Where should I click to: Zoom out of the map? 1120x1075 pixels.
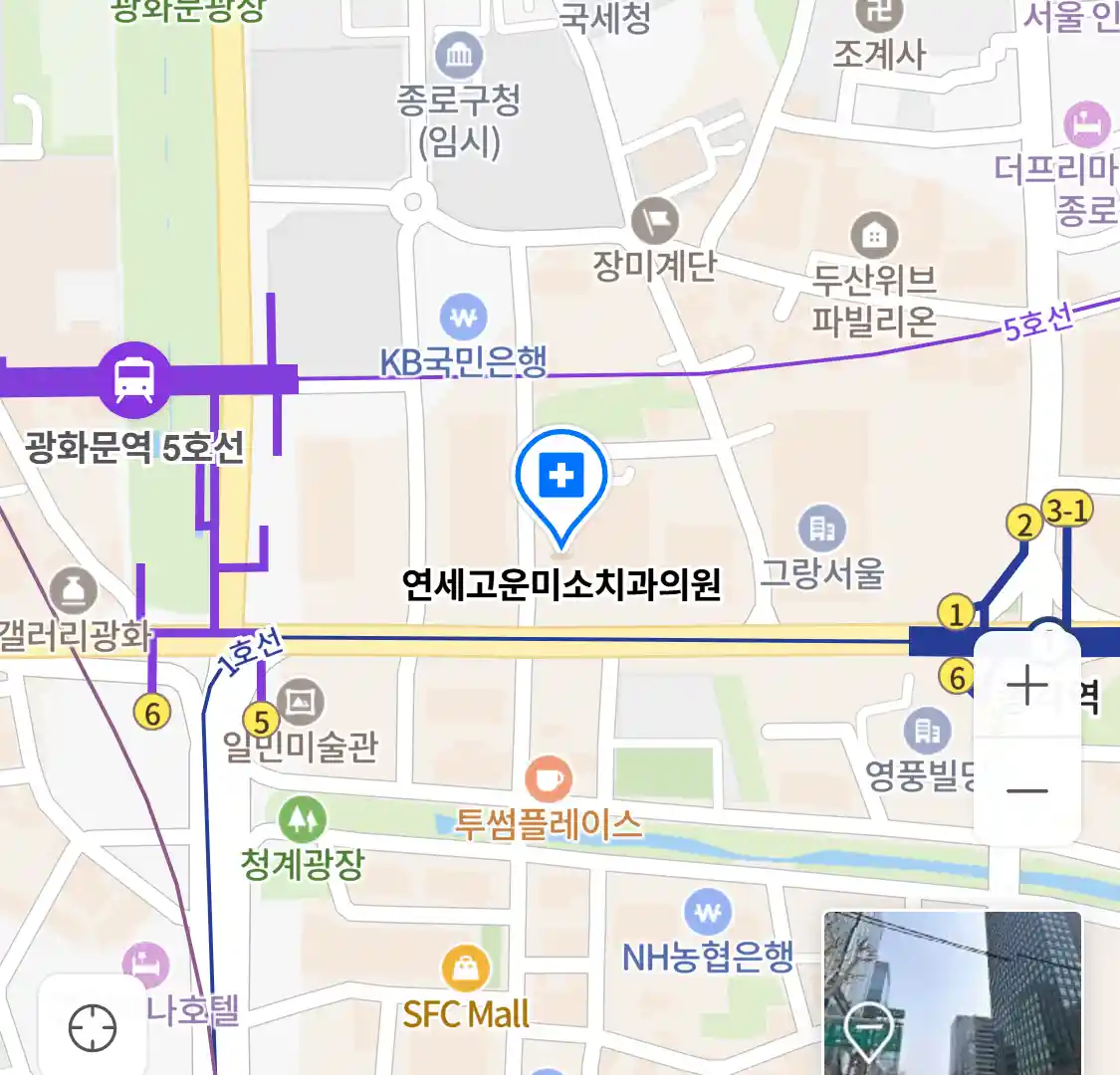[x=1026, y=791]
